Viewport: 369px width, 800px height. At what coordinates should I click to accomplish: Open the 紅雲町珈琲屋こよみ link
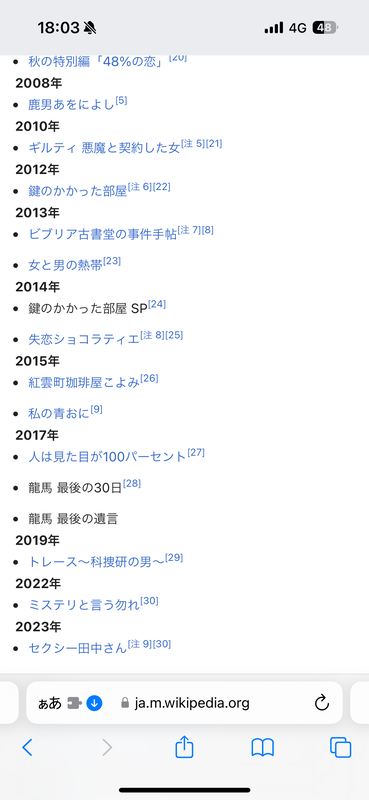pos(84,383)
